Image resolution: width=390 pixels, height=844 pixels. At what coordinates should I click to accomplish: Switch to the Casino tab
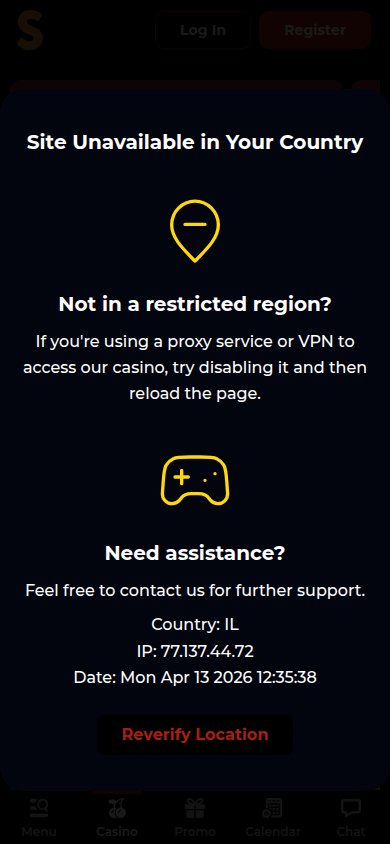[x=117, y=818]
